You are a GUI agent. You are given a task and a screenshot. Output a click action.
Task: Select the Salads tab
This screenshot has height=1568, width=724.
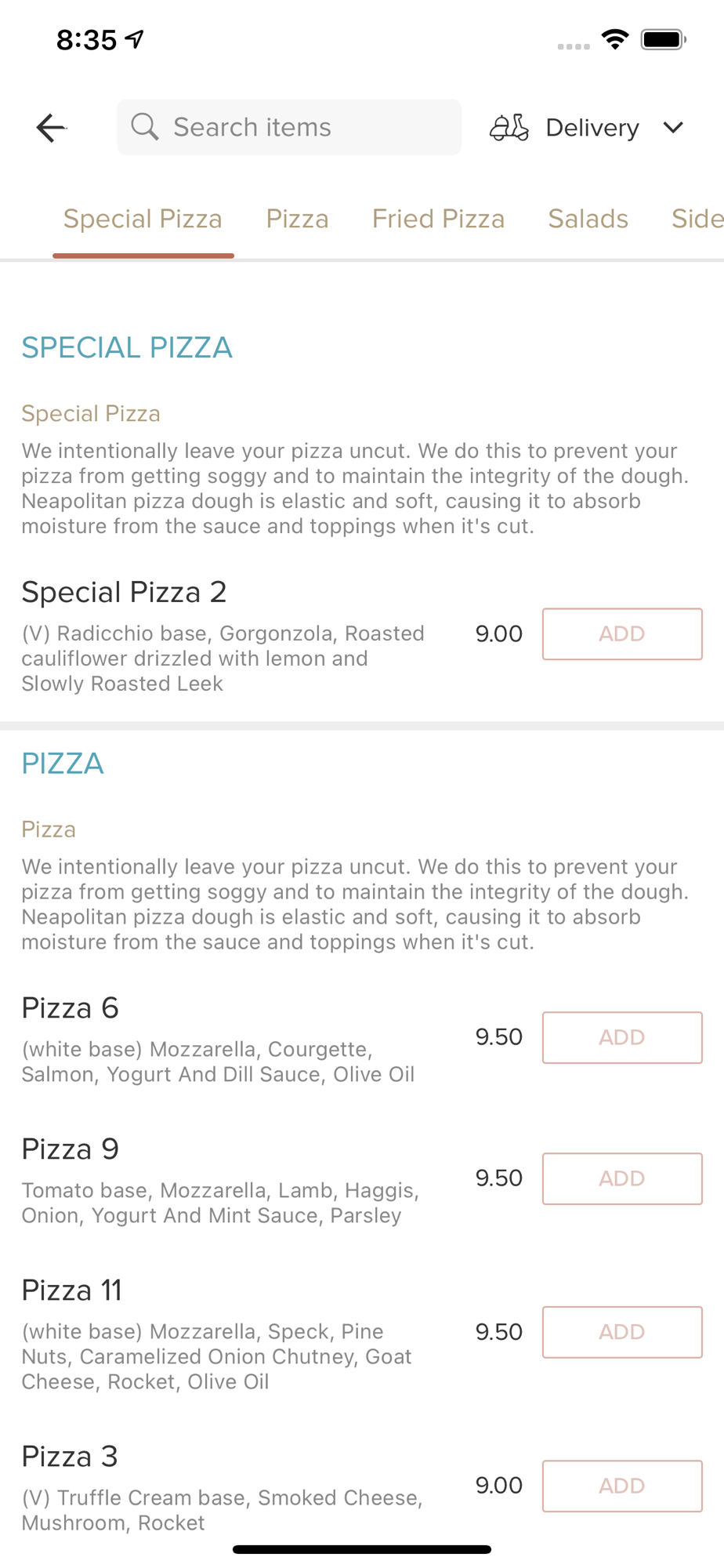coord(588,219)
